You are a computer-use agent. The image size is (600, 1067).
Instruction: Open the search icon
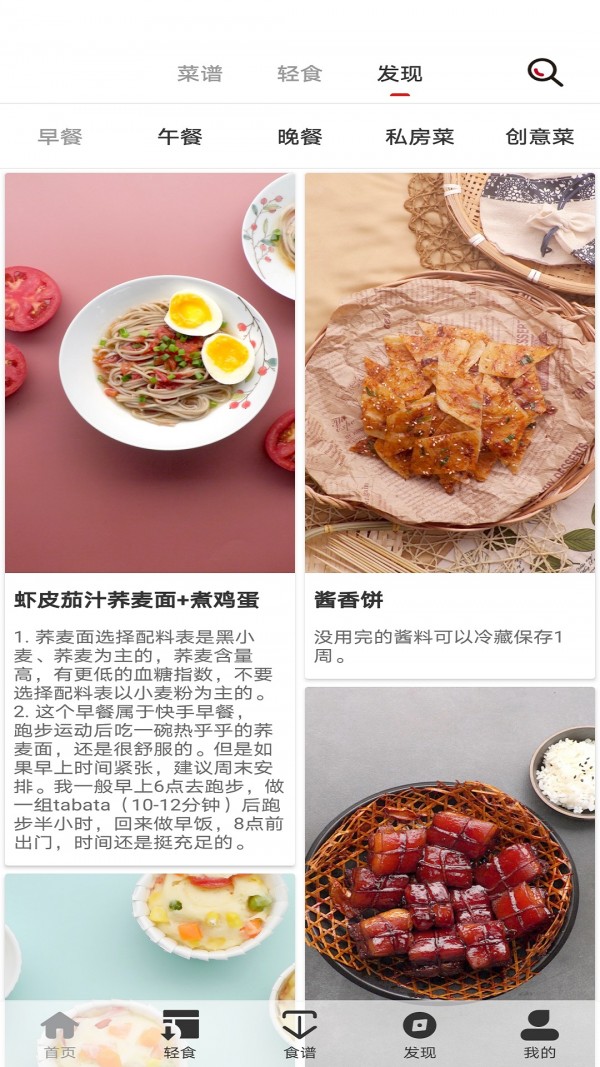[545, 72]
